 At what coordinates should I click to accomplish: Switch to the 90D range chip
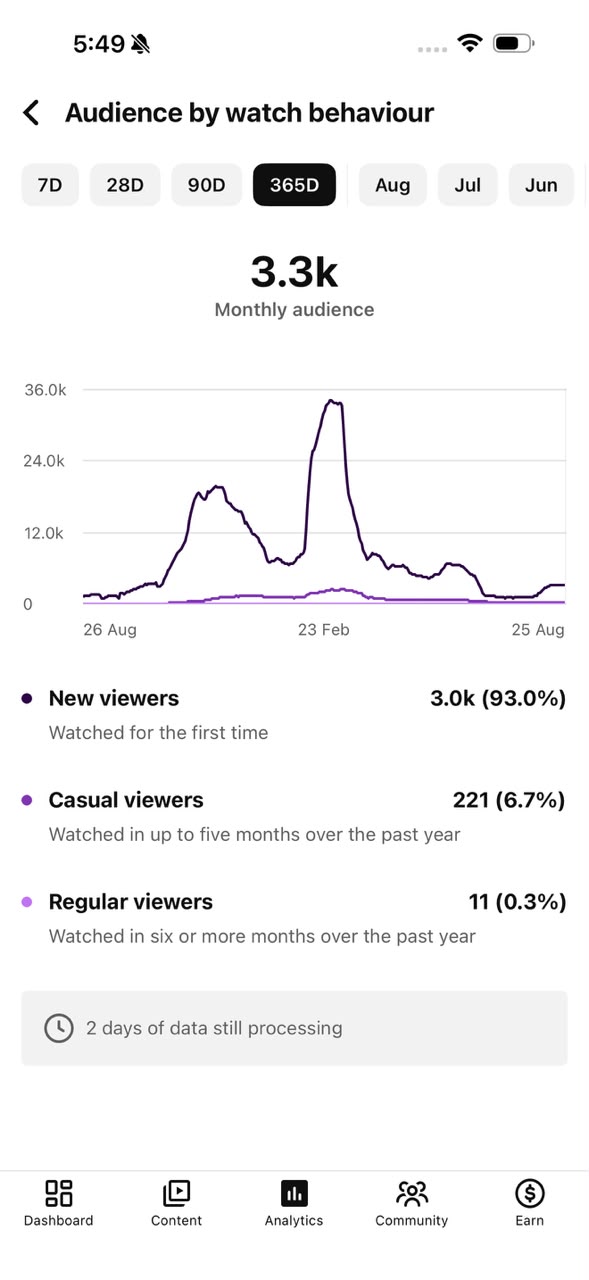tap(207, 185)
